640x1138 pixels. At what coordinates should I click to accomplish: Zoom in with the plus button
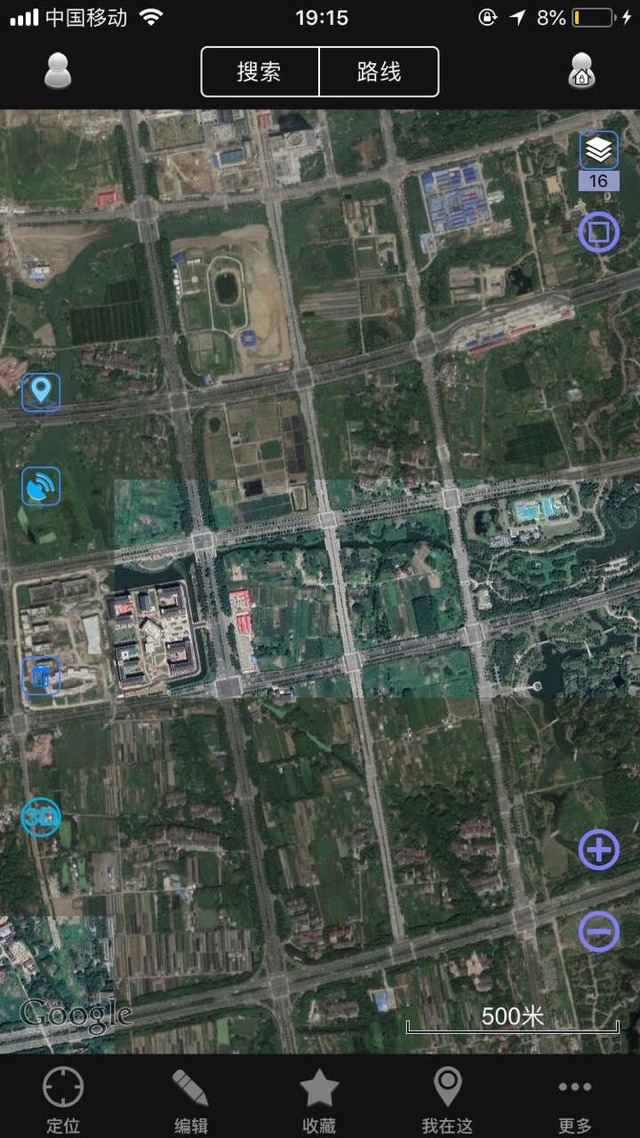click(x=599, y=850)
